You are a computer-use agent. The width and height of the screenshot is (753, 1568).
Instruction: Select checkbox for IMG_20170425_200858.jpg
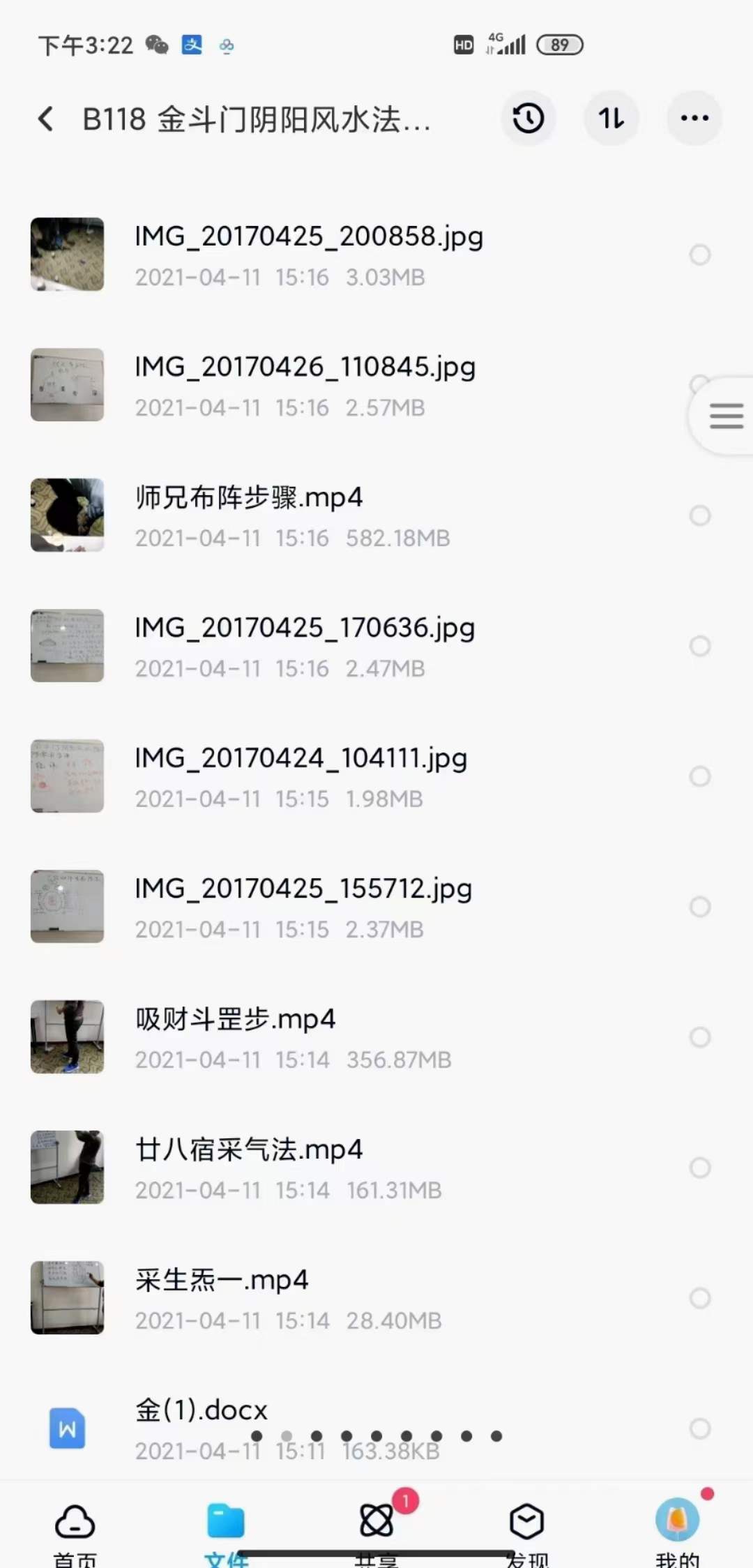(x=699, y=255)
